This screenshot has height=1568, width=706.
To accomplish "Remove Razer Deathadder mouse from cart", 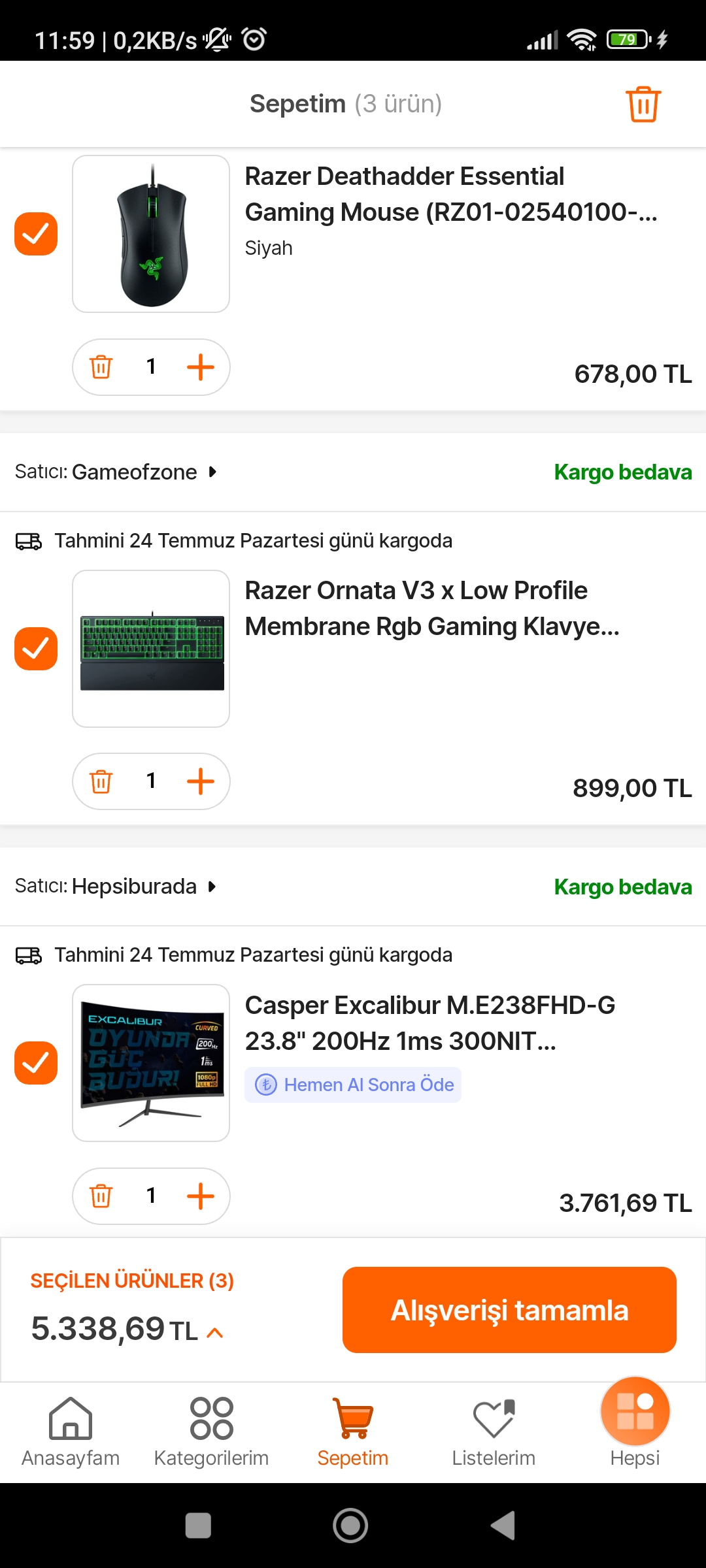I will tap(101, 367).
